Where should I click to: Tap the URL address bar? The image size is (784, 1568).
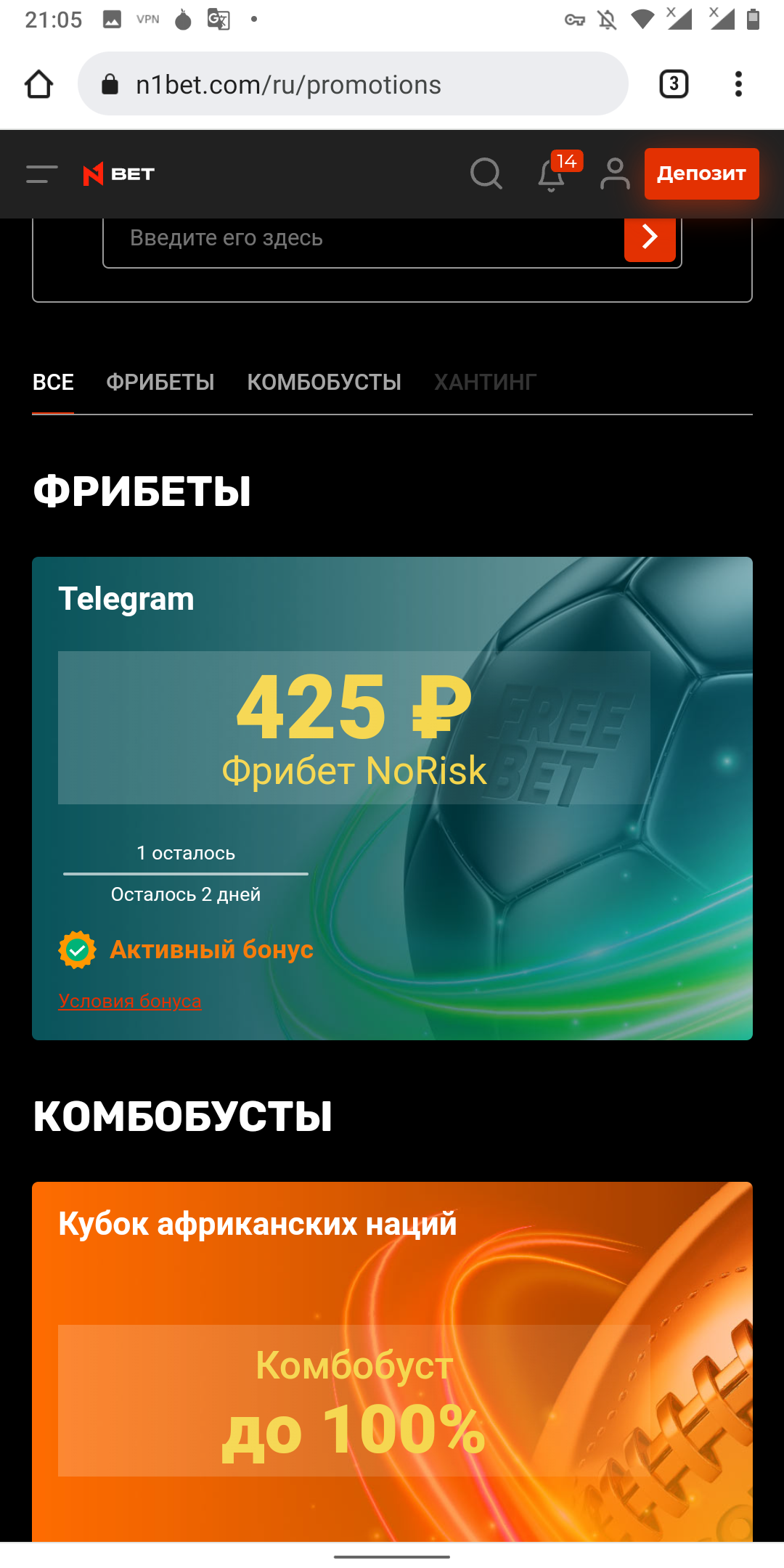[353, 84]
